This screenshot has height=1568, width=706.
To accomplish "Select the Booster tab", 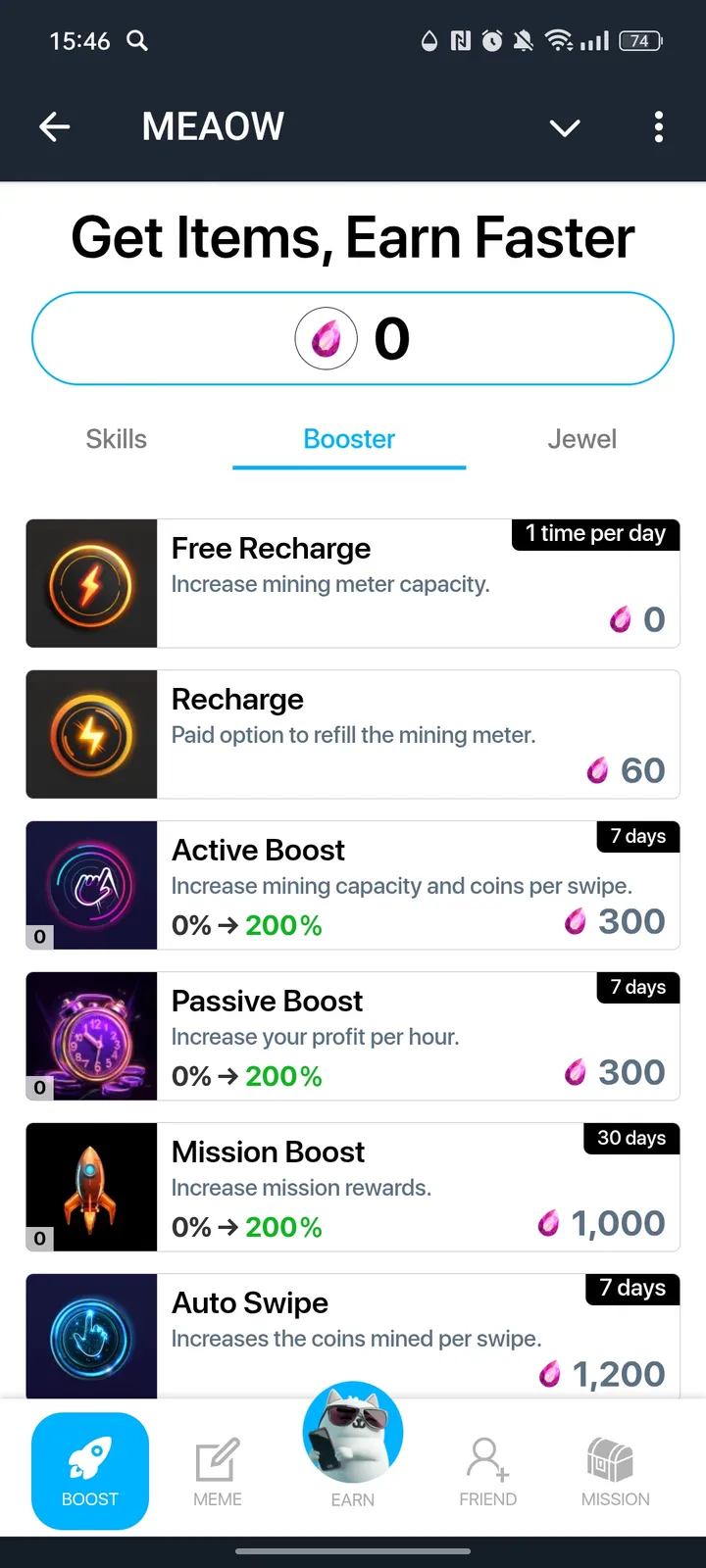I will (x=348, y=439).
